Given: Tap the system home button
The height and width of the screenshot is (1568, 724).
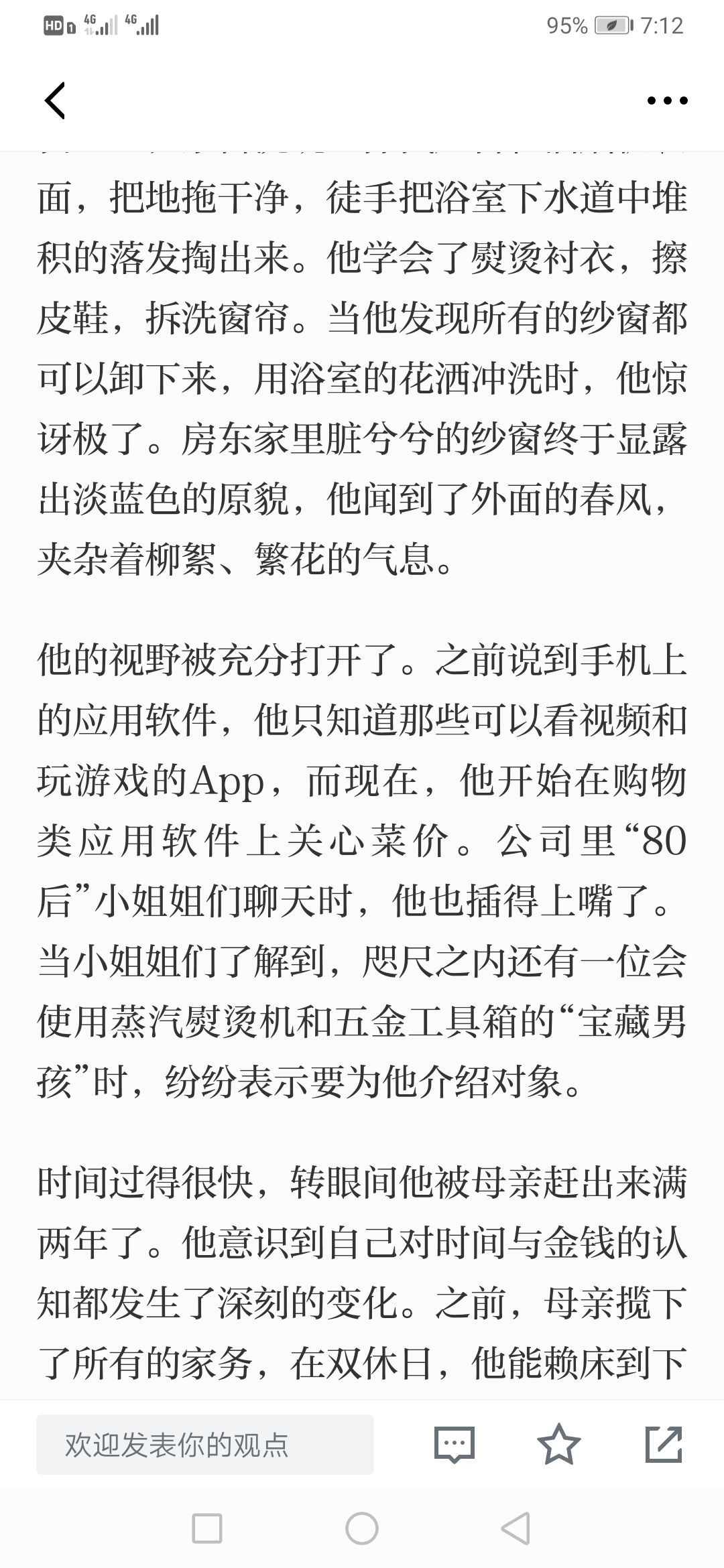Looking at the screenshot, I should pos(362,1528).
